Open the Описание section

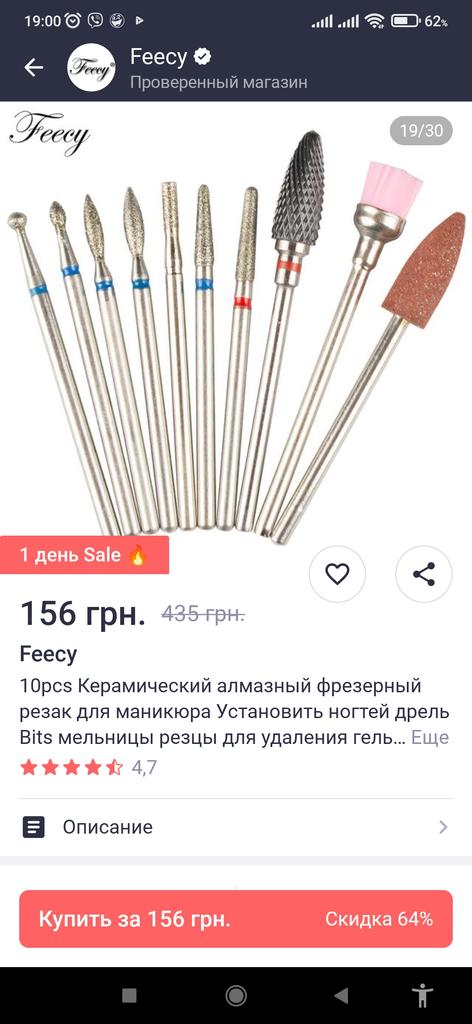(236, 827)
